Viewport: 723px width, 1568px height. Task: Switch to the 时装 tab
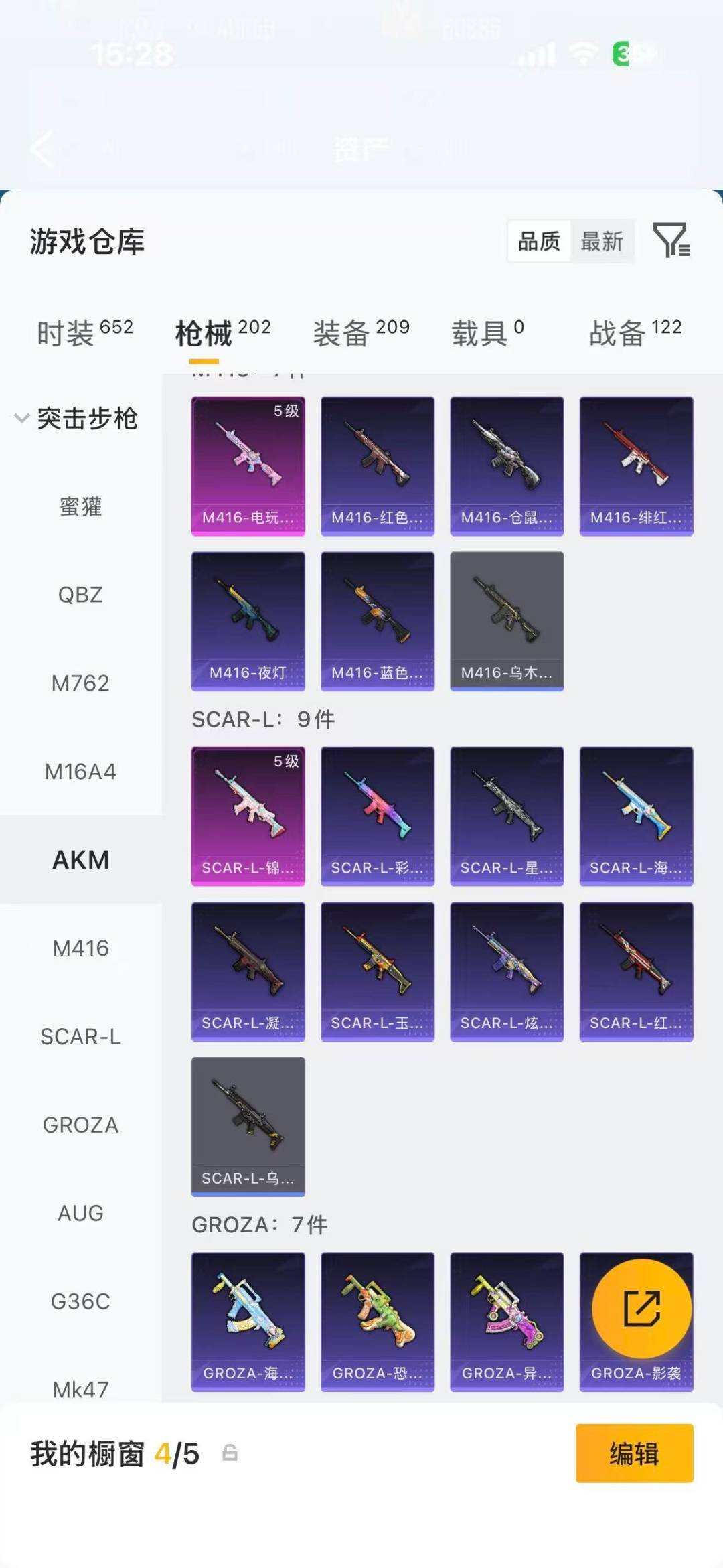click(84, 332)
